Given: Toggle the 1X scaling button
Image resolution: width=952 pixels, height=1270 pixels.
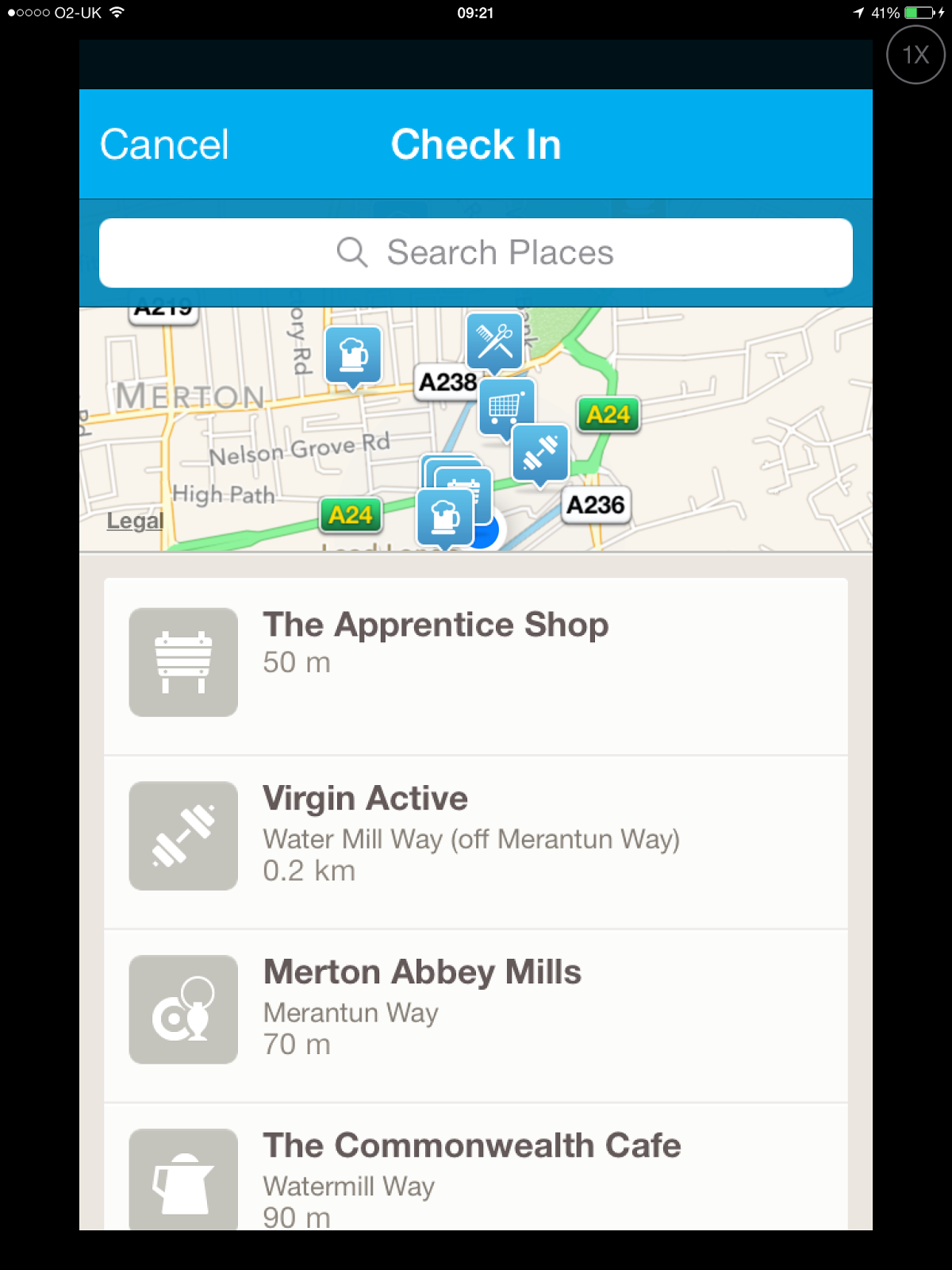Looking at the screenshot, I should [916, 54].
